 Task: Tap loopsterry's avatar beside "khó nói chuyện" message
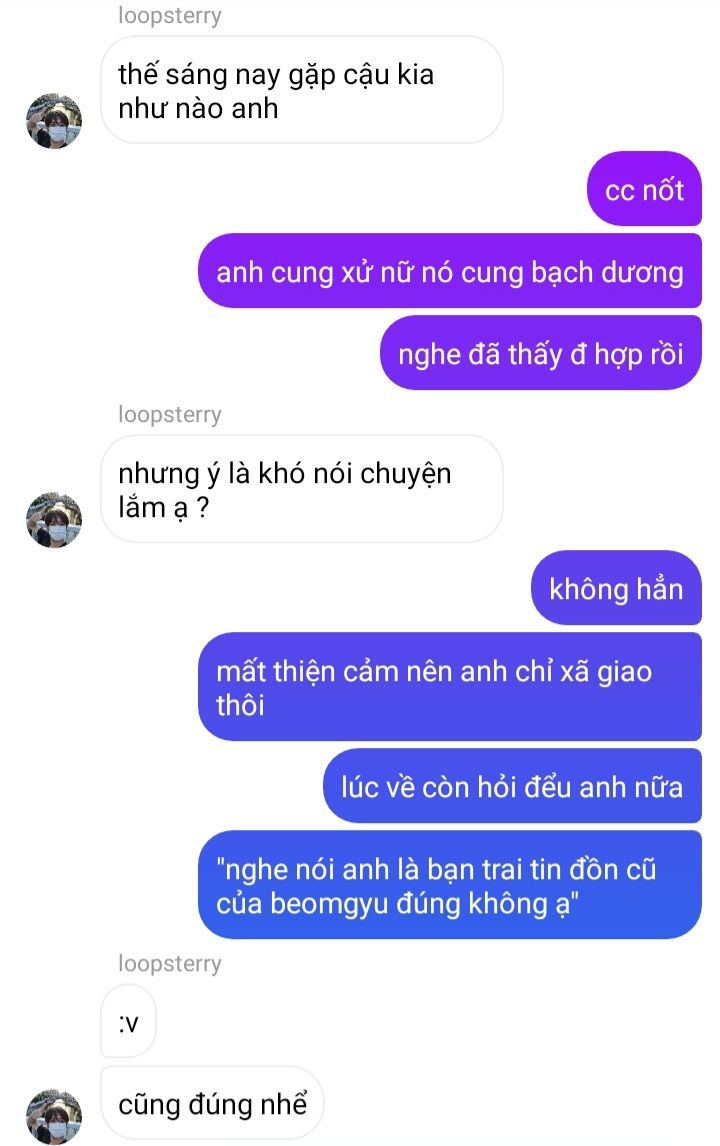pos(54,520)
